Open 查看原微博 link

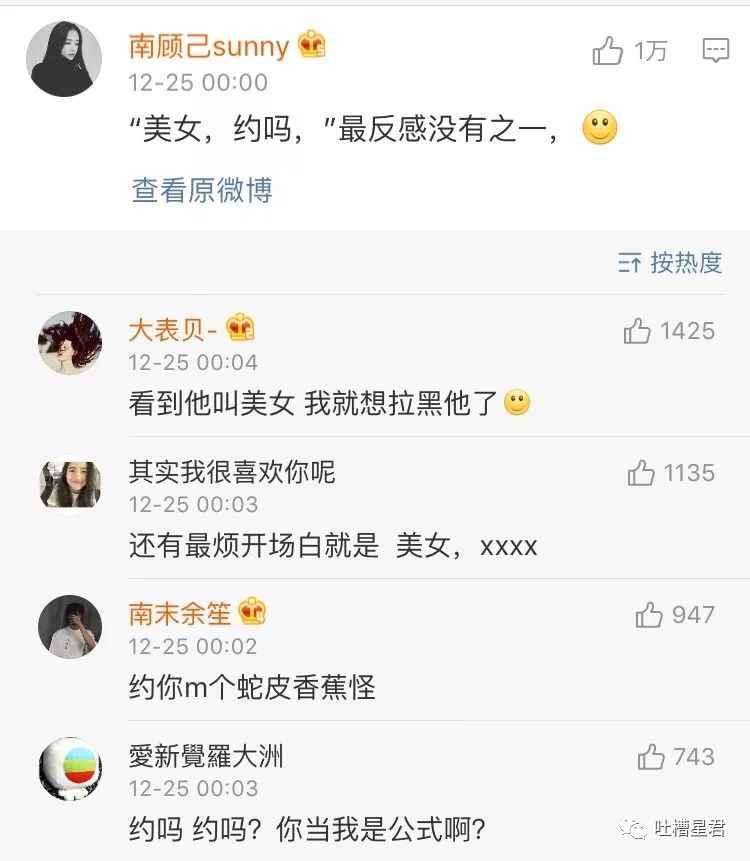pos(202,190)
